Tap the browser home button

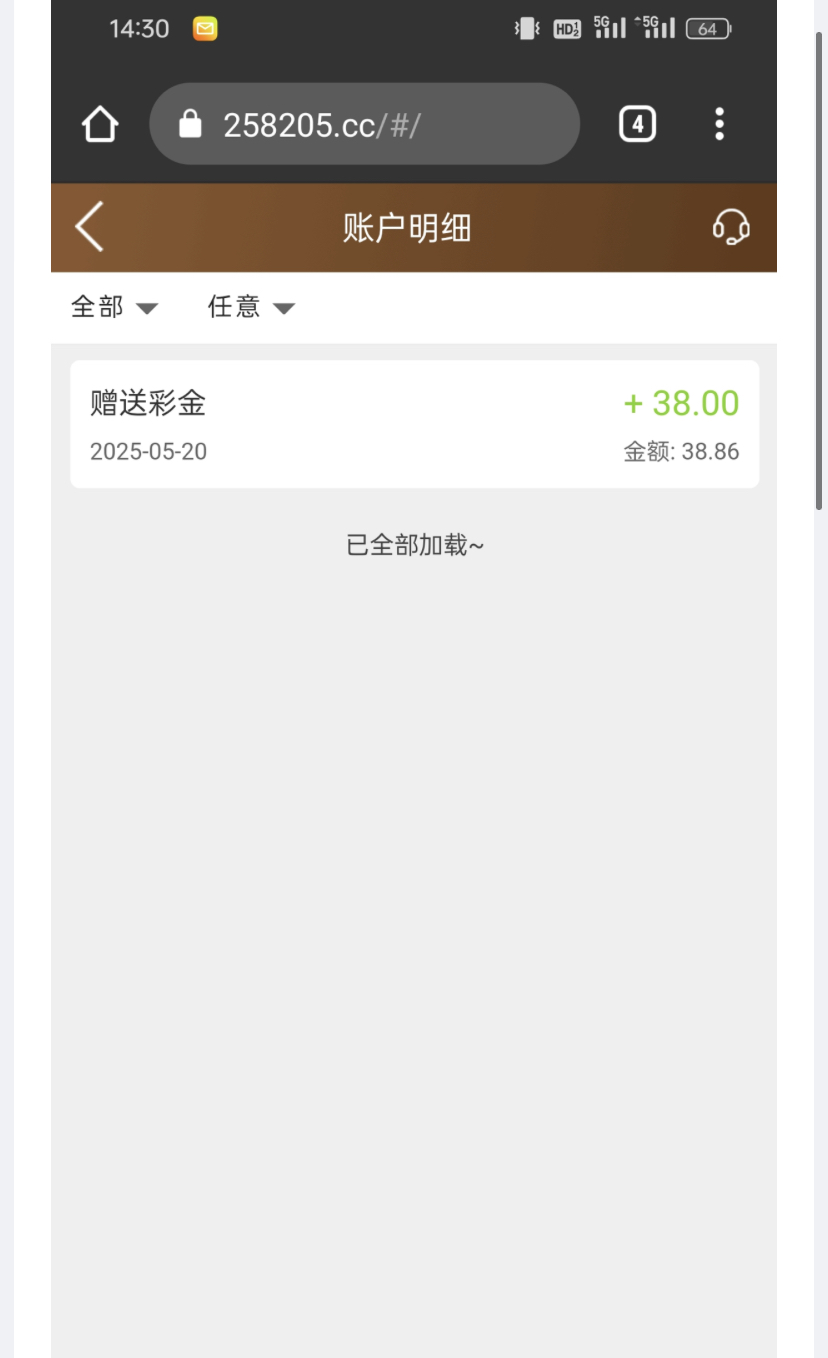pos(100,124)
